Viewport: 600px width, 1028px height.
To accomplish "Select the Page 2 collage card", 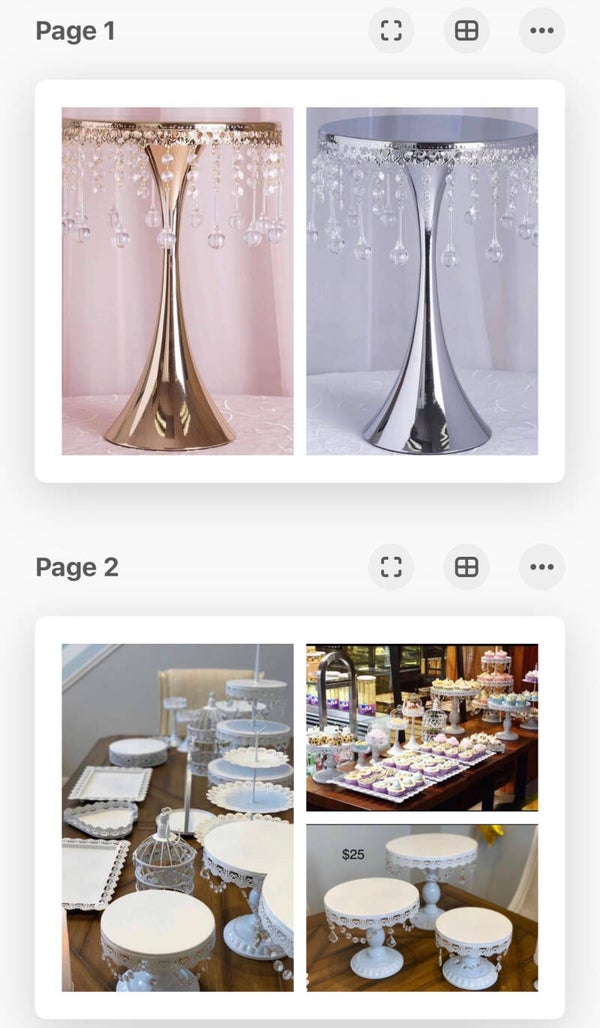I will pyautogui.click(x=300, y=817).
